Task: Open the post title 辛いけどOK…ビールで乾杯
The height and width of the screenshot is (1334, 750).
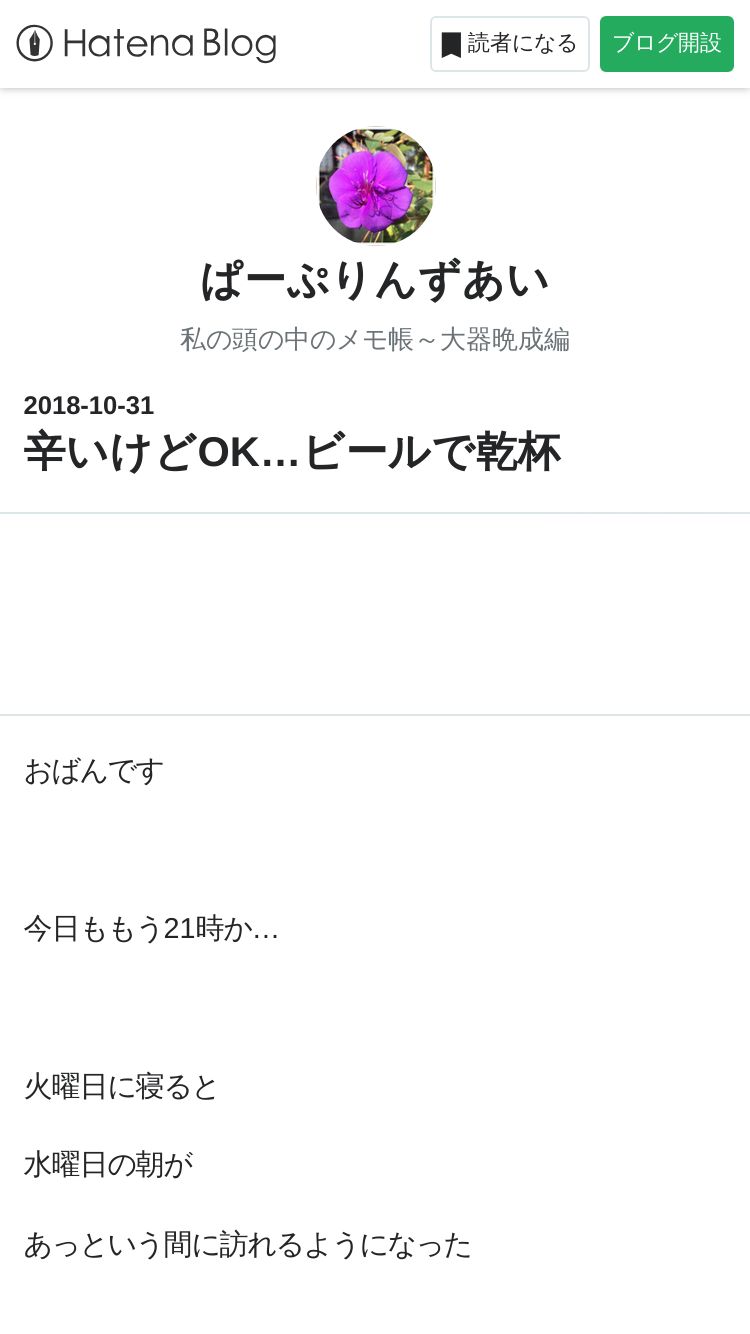Action: click(x=292, y=452)
